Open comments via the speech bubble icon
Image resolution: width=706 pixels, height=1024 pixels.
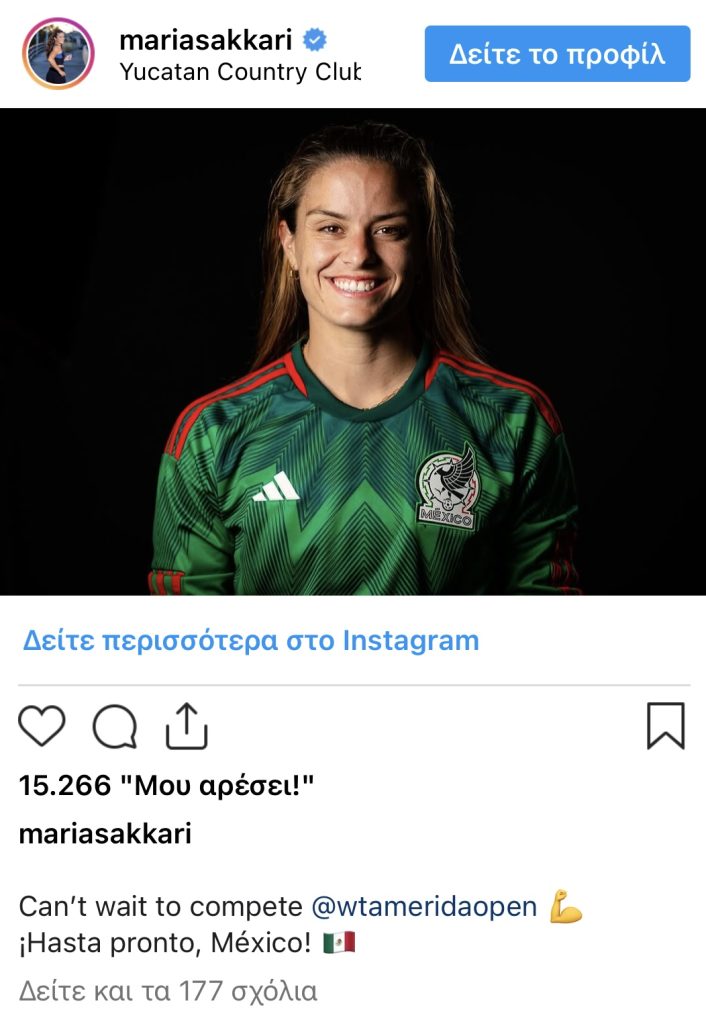(x=115, y=727)
